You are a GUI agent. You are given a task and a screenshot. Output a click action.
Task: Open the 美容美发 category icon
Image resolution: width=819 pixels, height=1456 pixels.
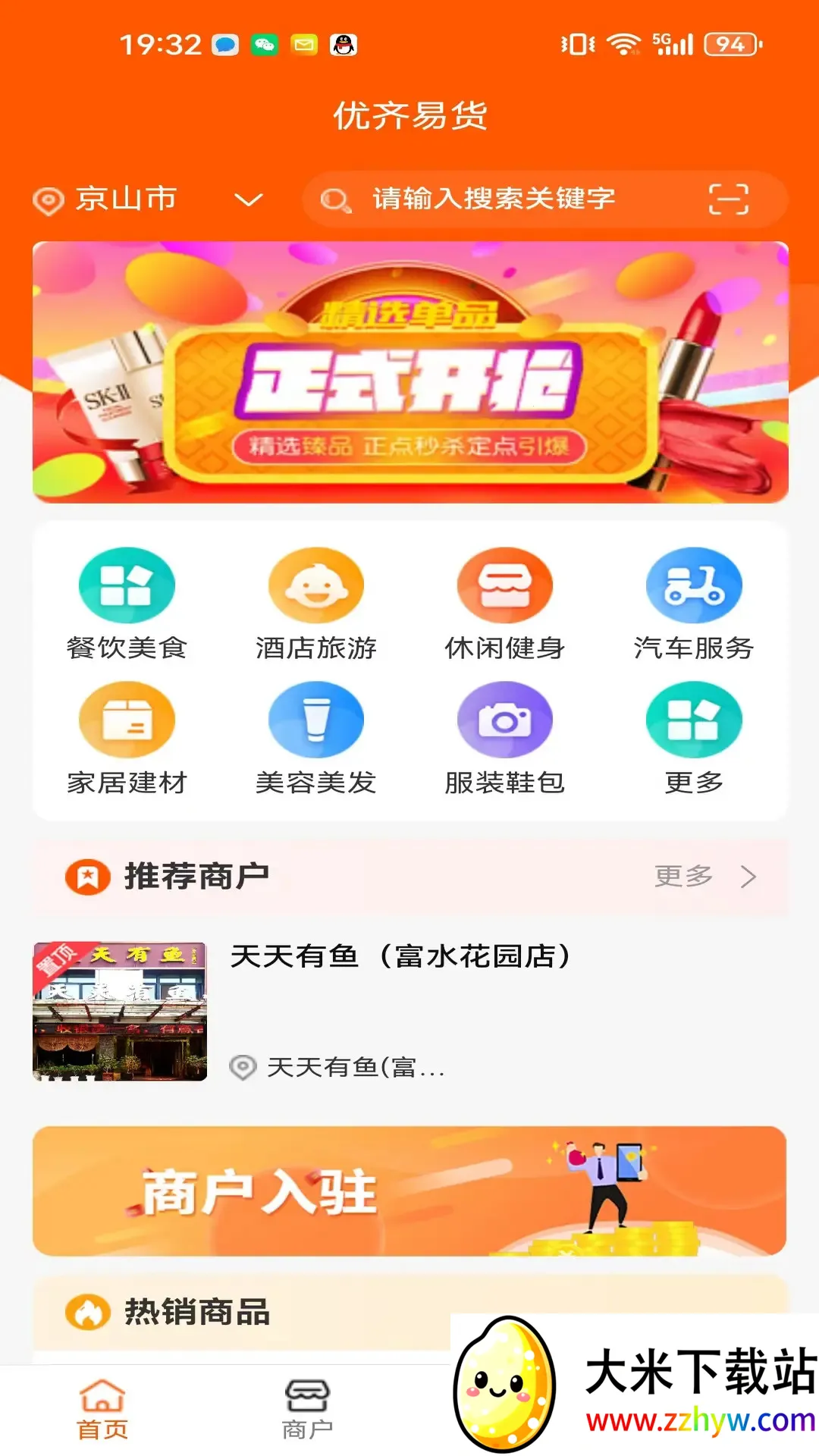(x=315, y=720)
